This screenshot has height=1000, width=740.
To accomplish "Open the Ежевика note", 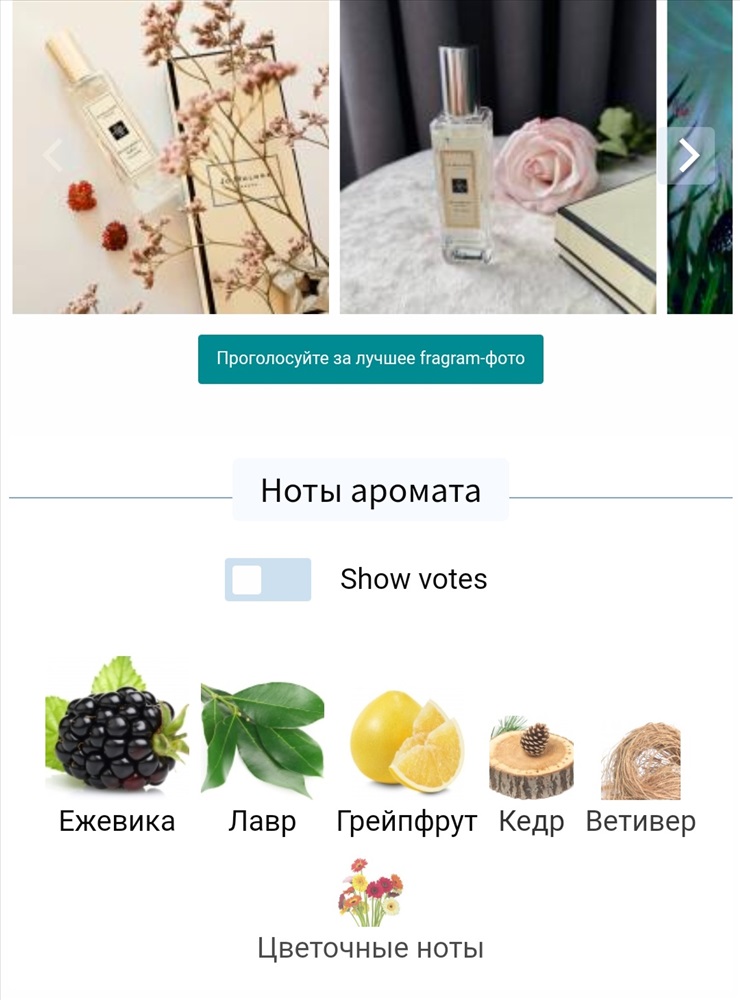I will click(117, 745).
